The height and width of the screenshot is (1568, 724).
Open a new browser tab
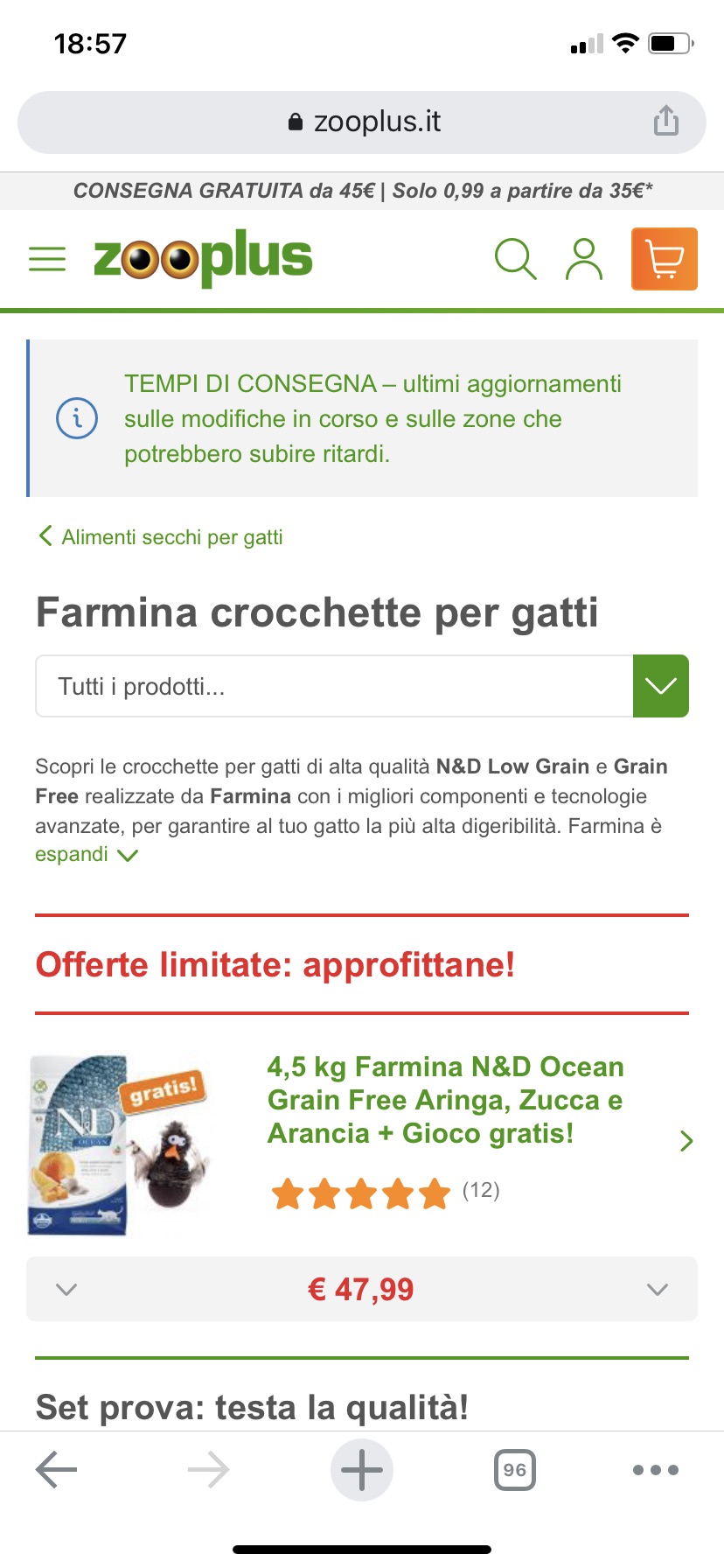362,1470
